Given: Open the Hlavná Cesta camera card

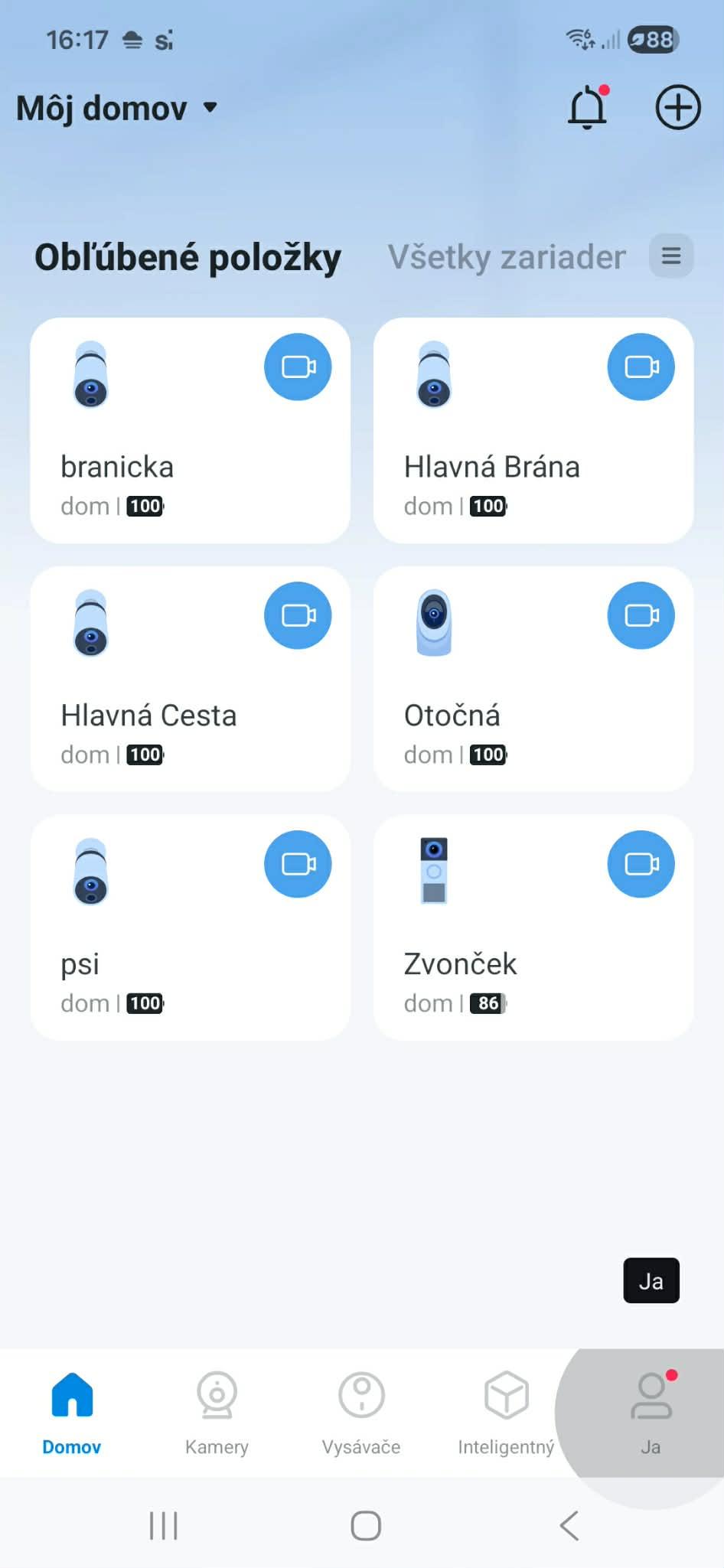Looking at the screenshot, I should click(x=153, y=716).
